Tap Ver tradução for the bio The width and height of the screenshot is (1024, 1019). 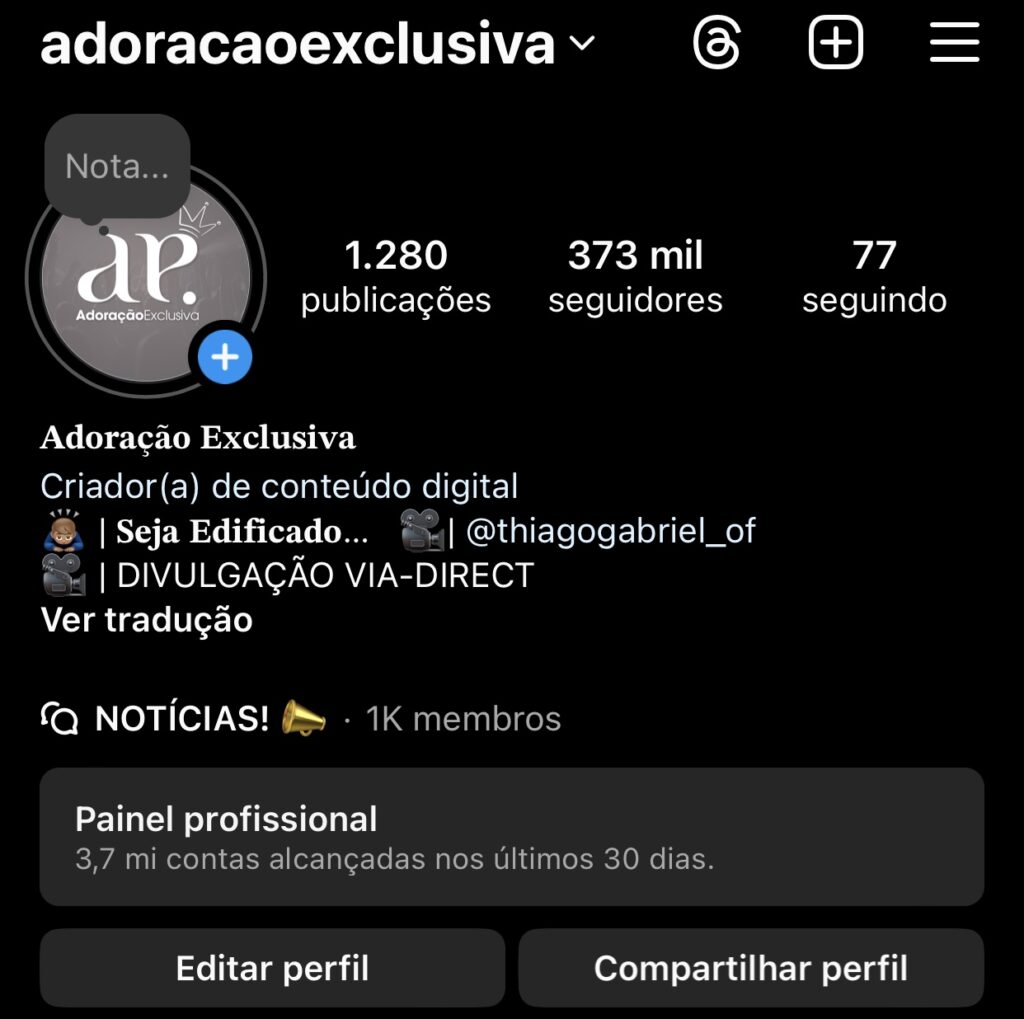[146, 620]
